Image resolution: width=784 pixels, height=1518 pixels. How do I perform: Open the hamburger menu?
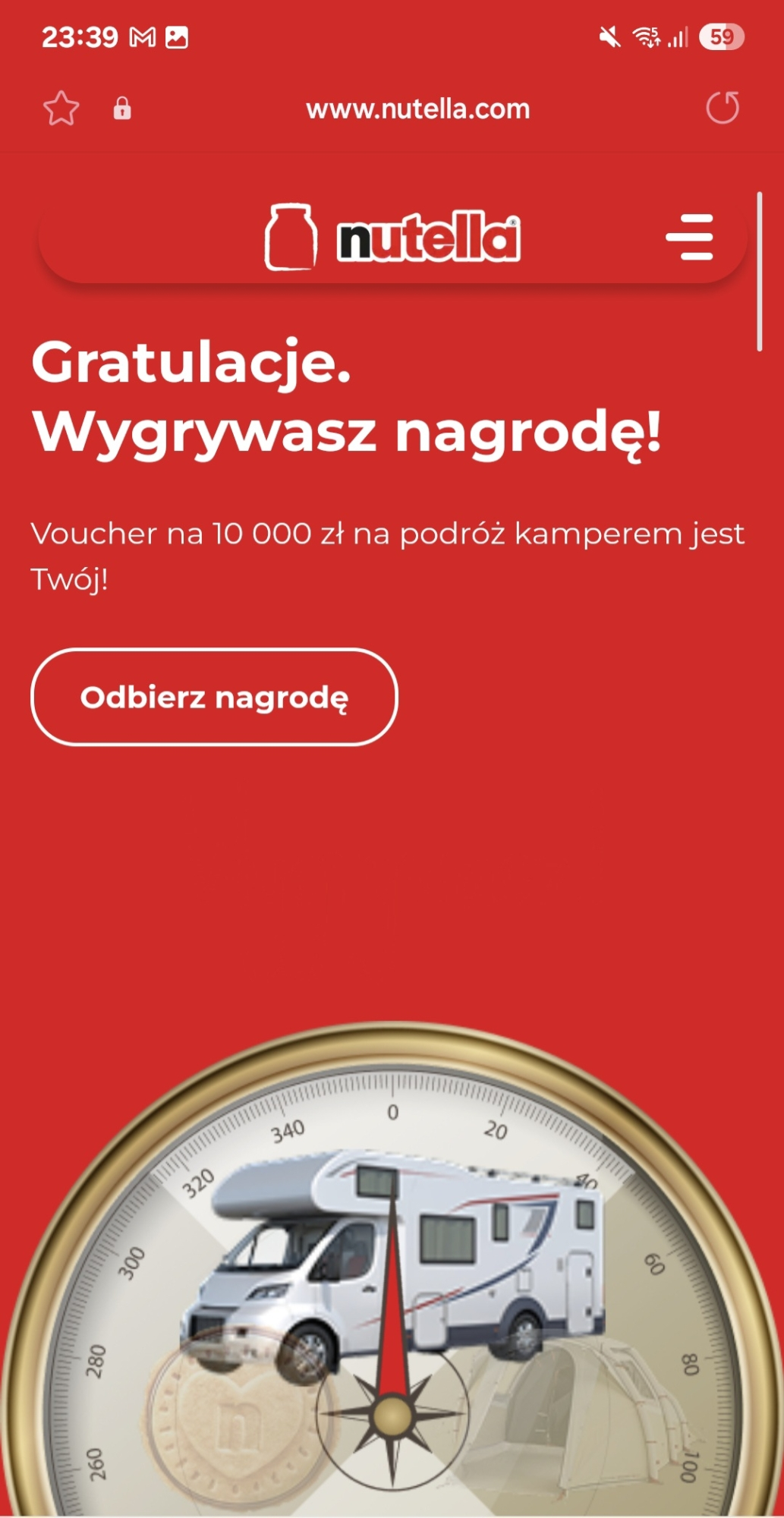point(689,237)
